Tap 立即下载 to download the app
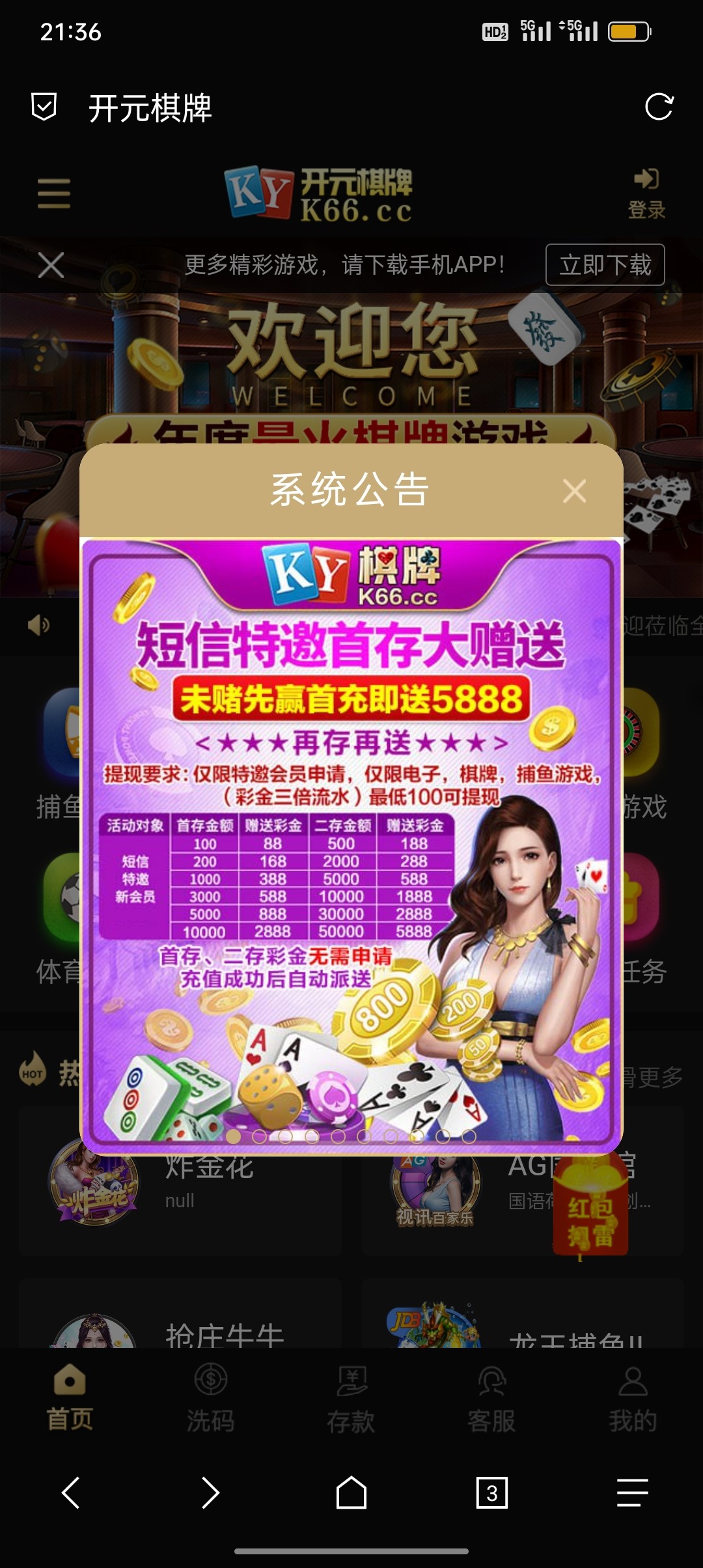 click(605, 265)
